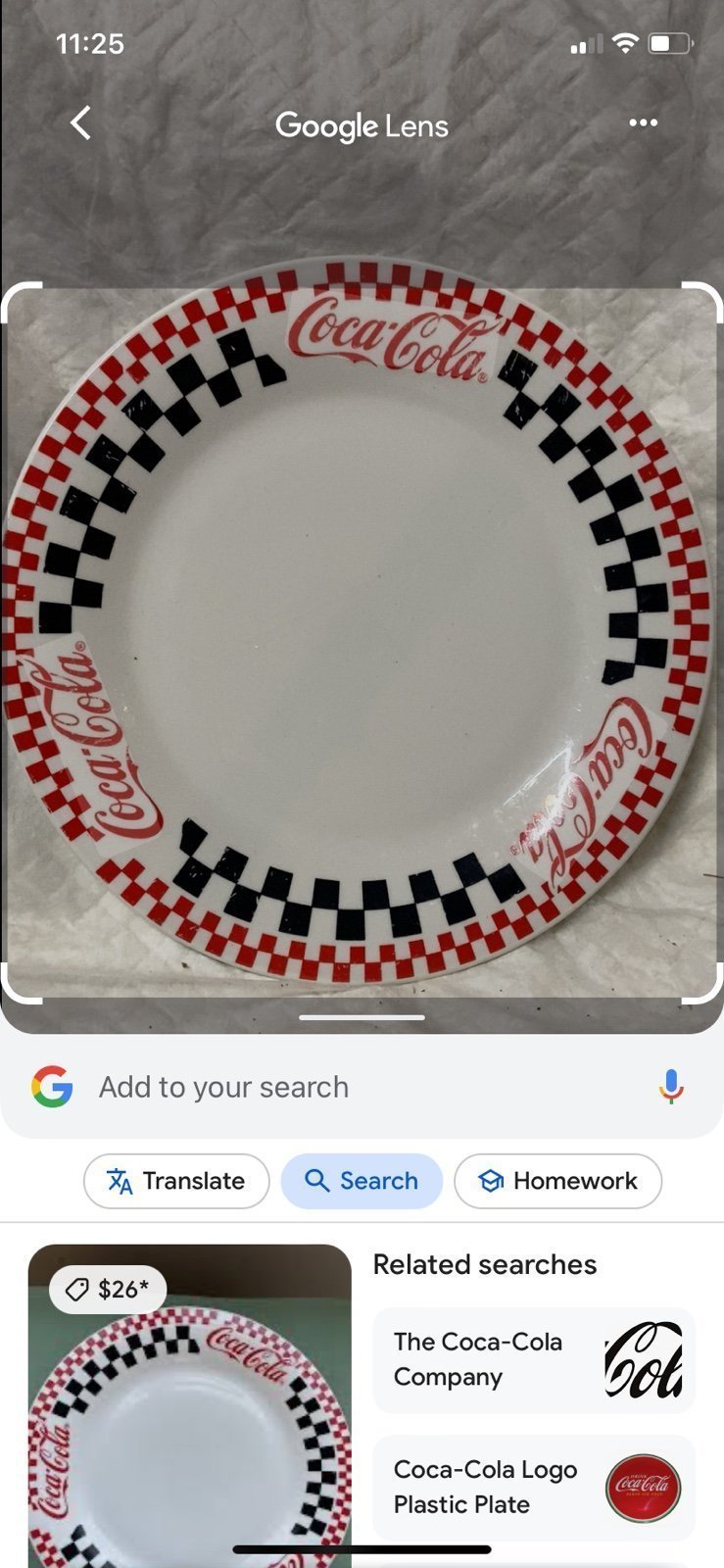724x1568 pixels.
Task: Open The Coca-Cola Company related search
Action: click(x=534, y=1359)
